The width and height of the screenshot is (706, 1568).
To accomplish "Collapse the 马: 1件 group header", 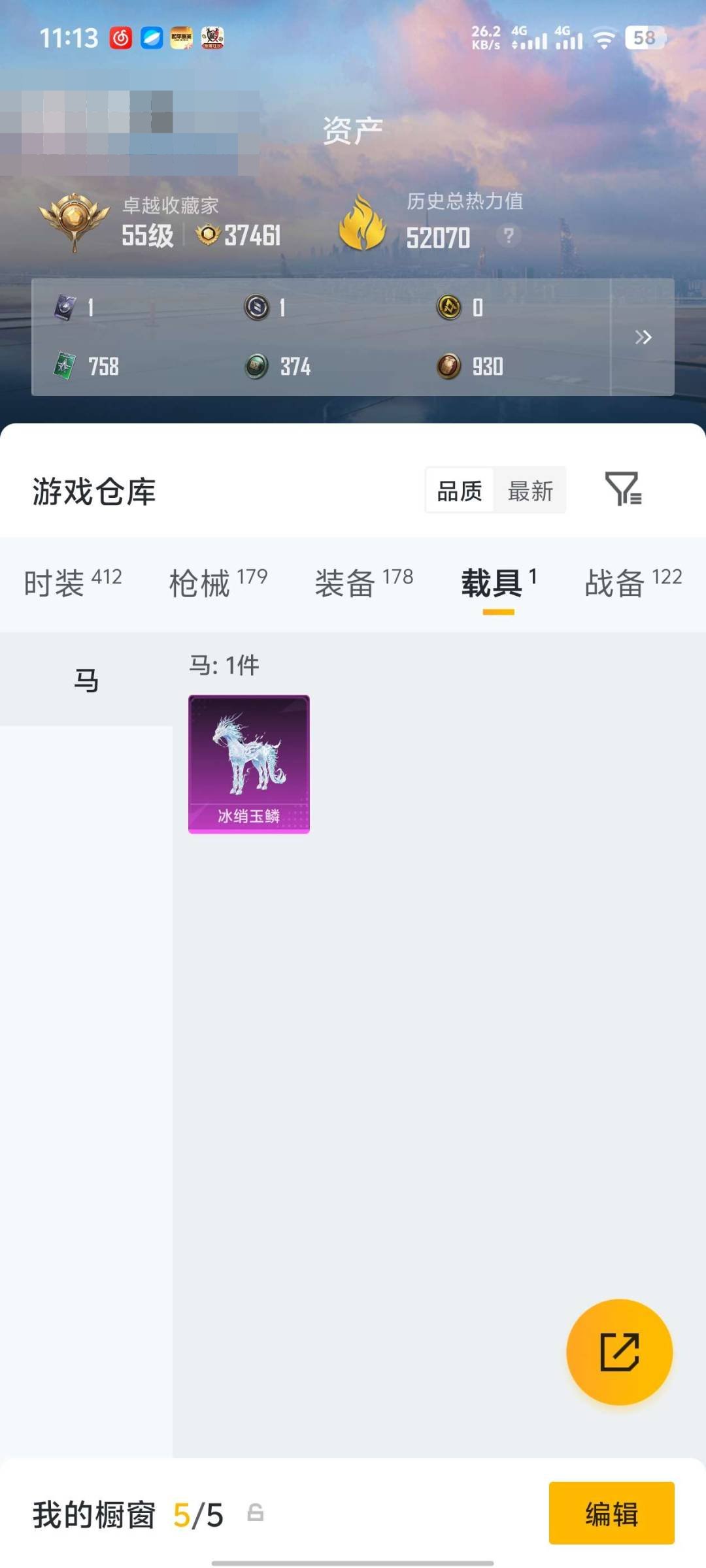I will [223, 667].
